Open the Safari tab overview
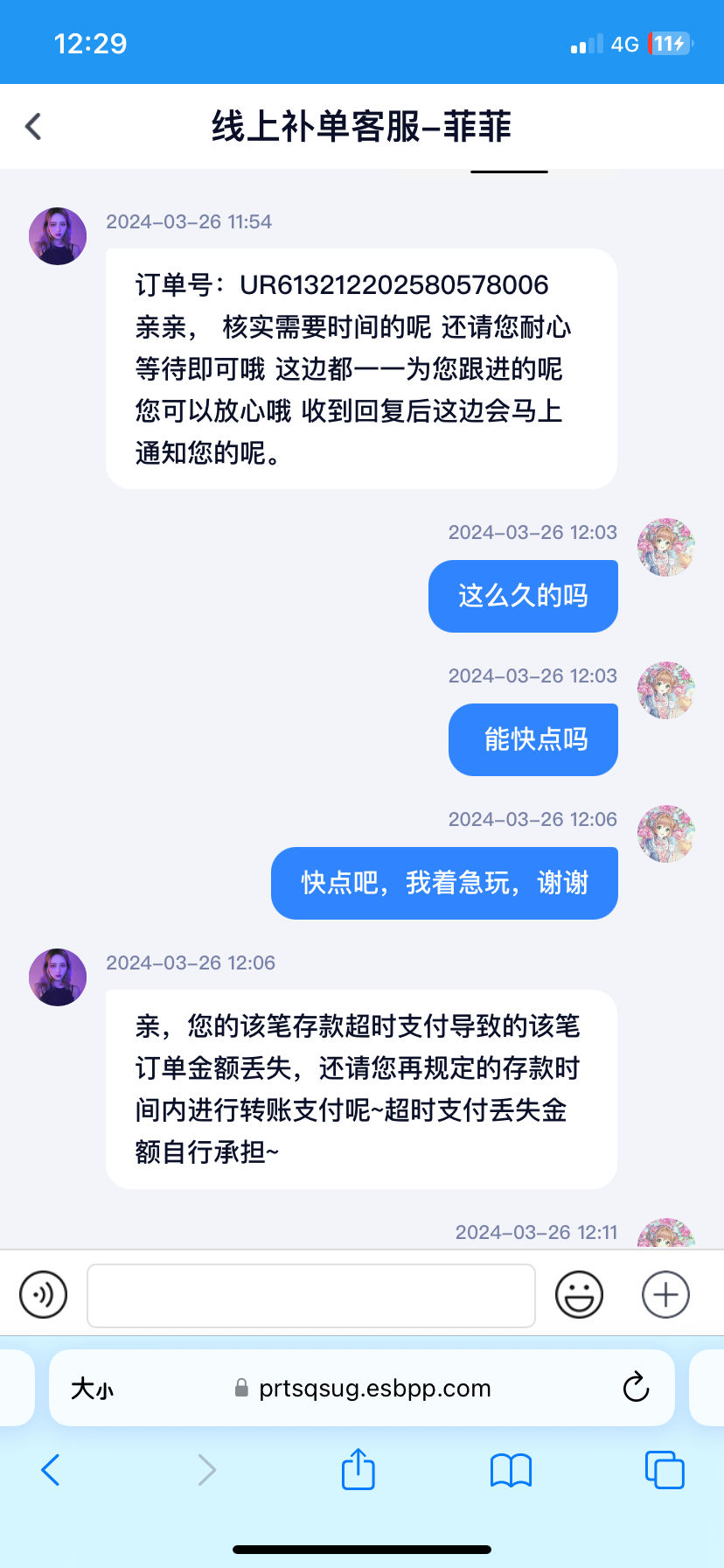 tap(664, 1470)
